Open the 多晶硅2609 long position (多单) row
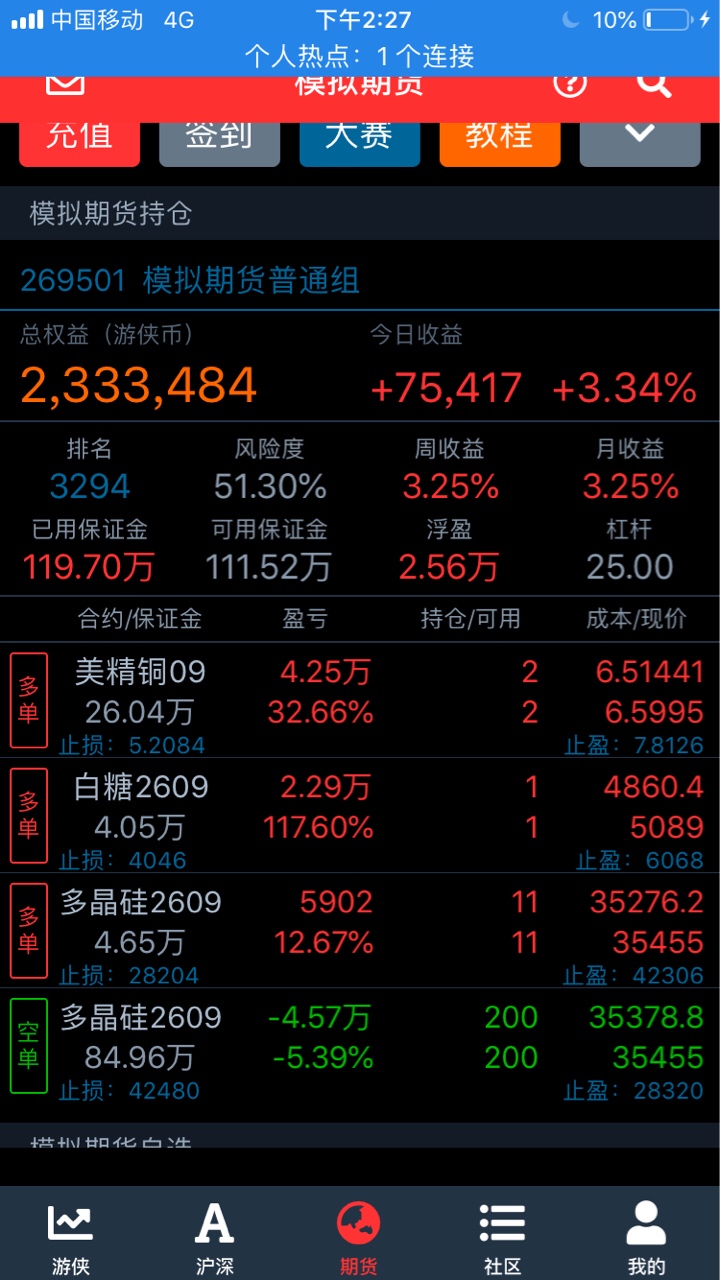 point(360,930)
